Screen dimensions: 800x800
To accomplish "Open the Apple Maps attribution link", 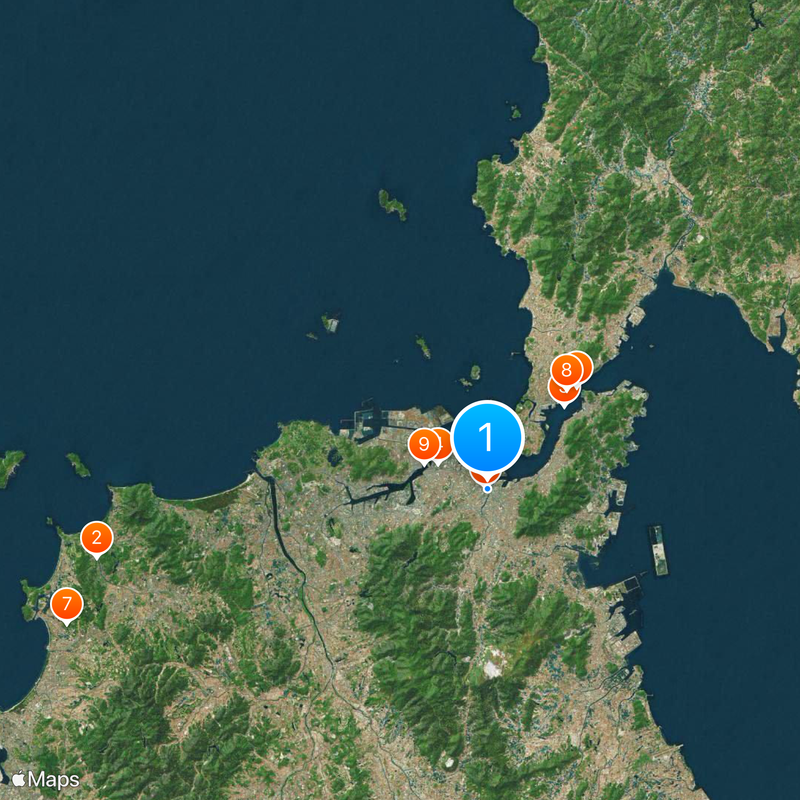I will [x=46, y=778].
